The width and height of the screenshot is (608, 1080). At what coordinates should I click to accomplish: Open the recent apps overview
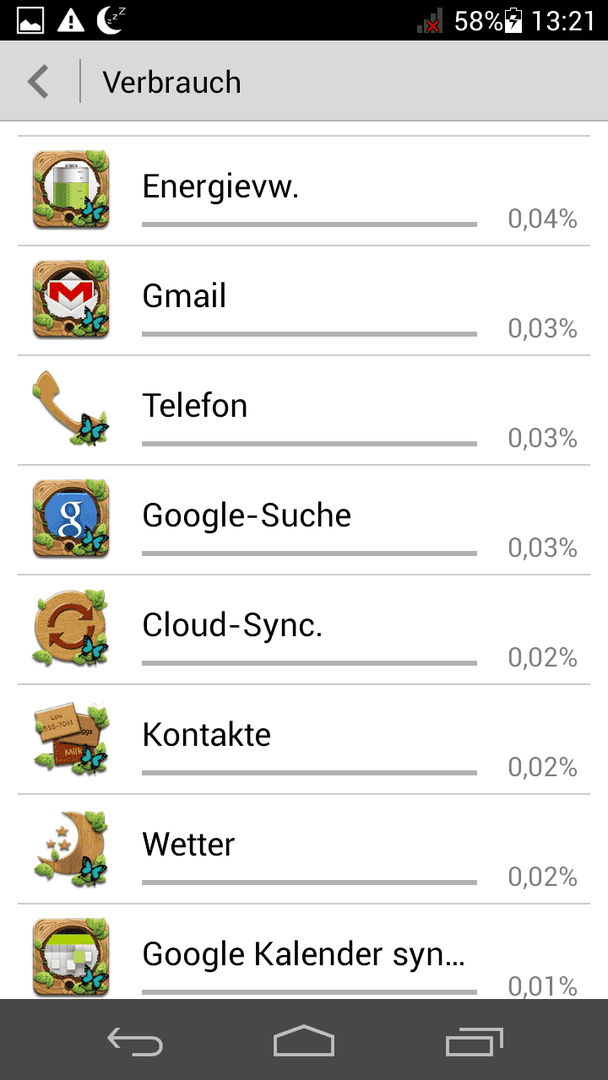coord(474,1040)
